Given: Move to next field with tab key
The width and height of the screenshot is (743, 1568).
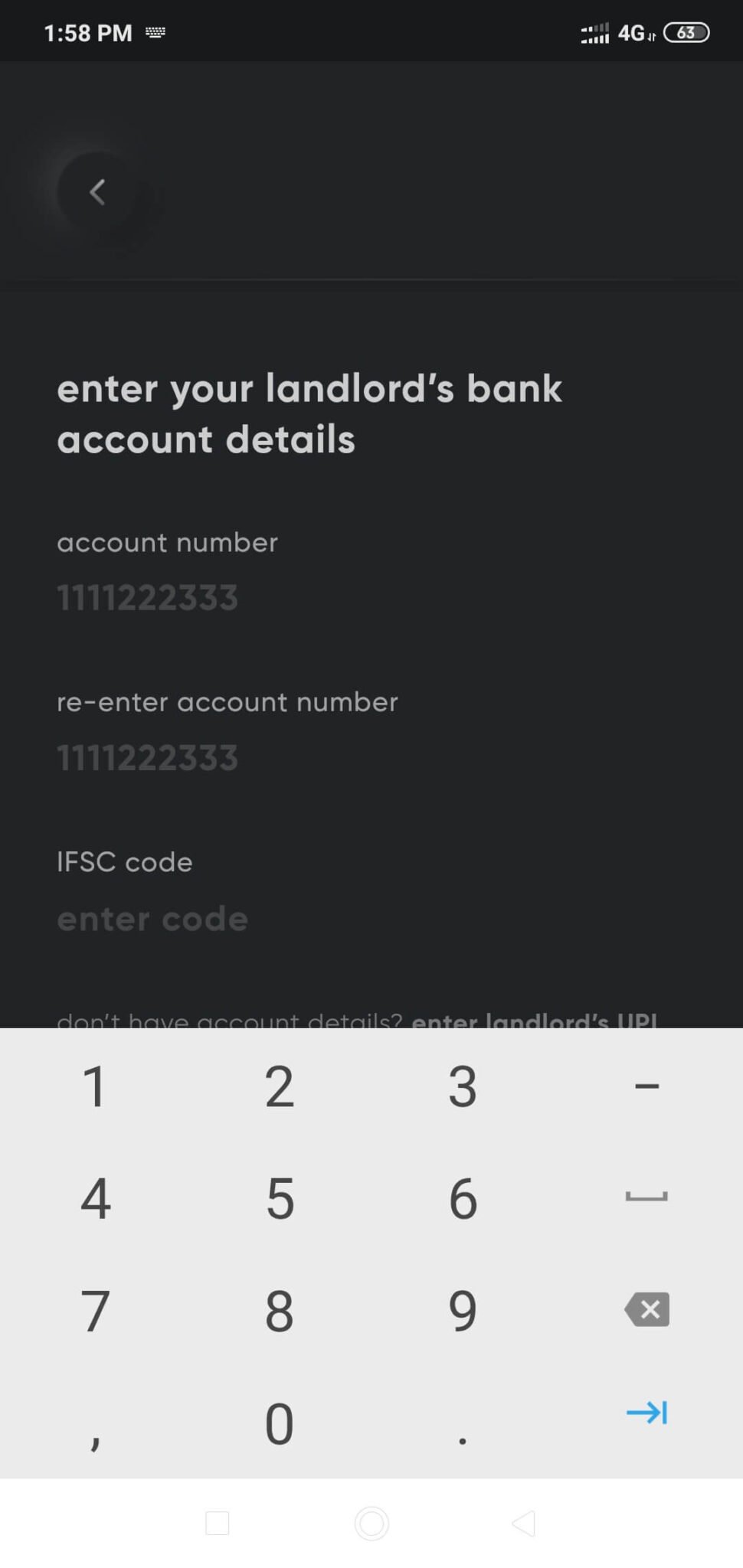Looking at the screenshot, I should tap(647, 1413).
